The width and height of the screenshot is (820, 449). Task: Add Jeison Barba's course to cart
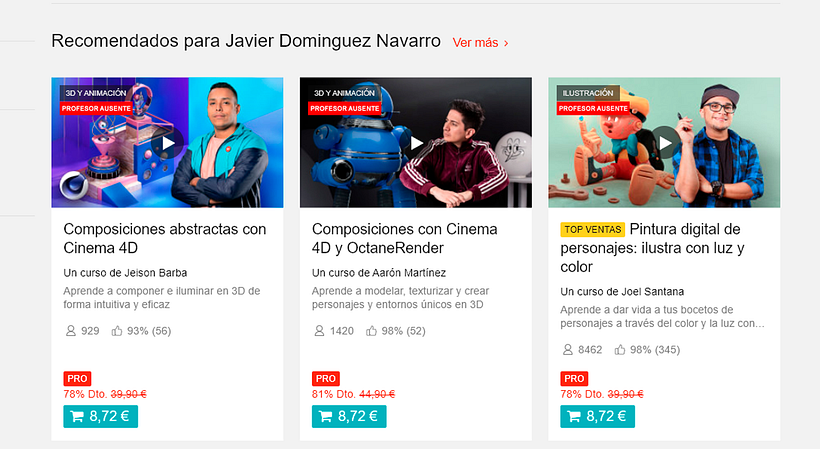[x=100, y=416]
